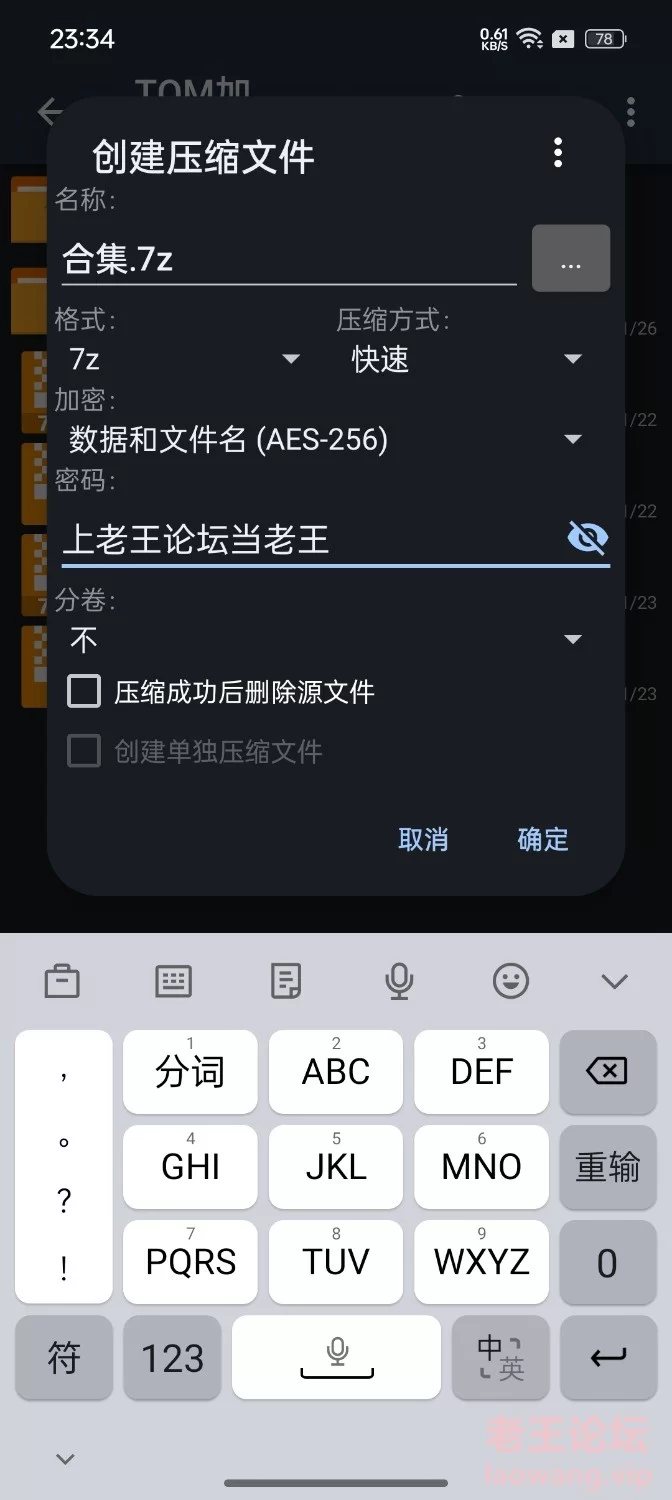Toggle password visibility with the eye icon
This screenshot has width=672, height=1500.
pyautogui.click(x=587, y=539)
